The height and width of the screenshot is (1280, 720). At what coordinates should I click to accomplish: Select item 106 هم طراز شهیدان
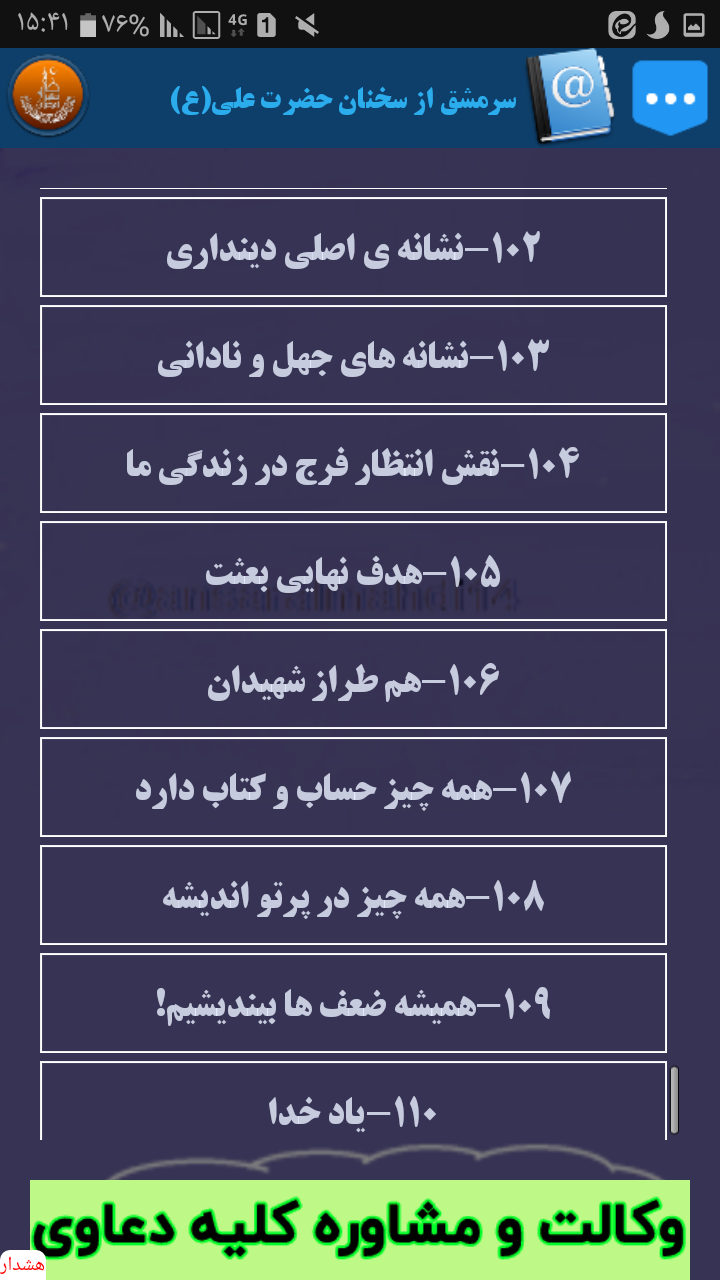[x=353, y=679]
